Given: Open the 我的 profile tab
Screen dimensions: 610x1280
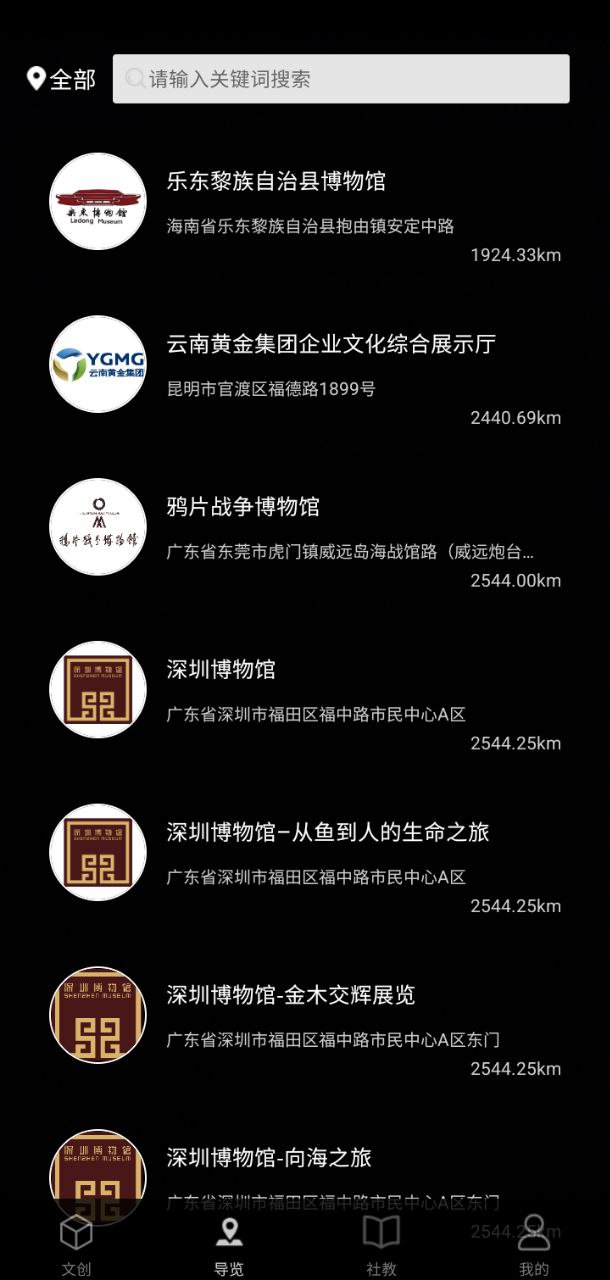Looking at the screenshot, I should [x=533, y=1245].
